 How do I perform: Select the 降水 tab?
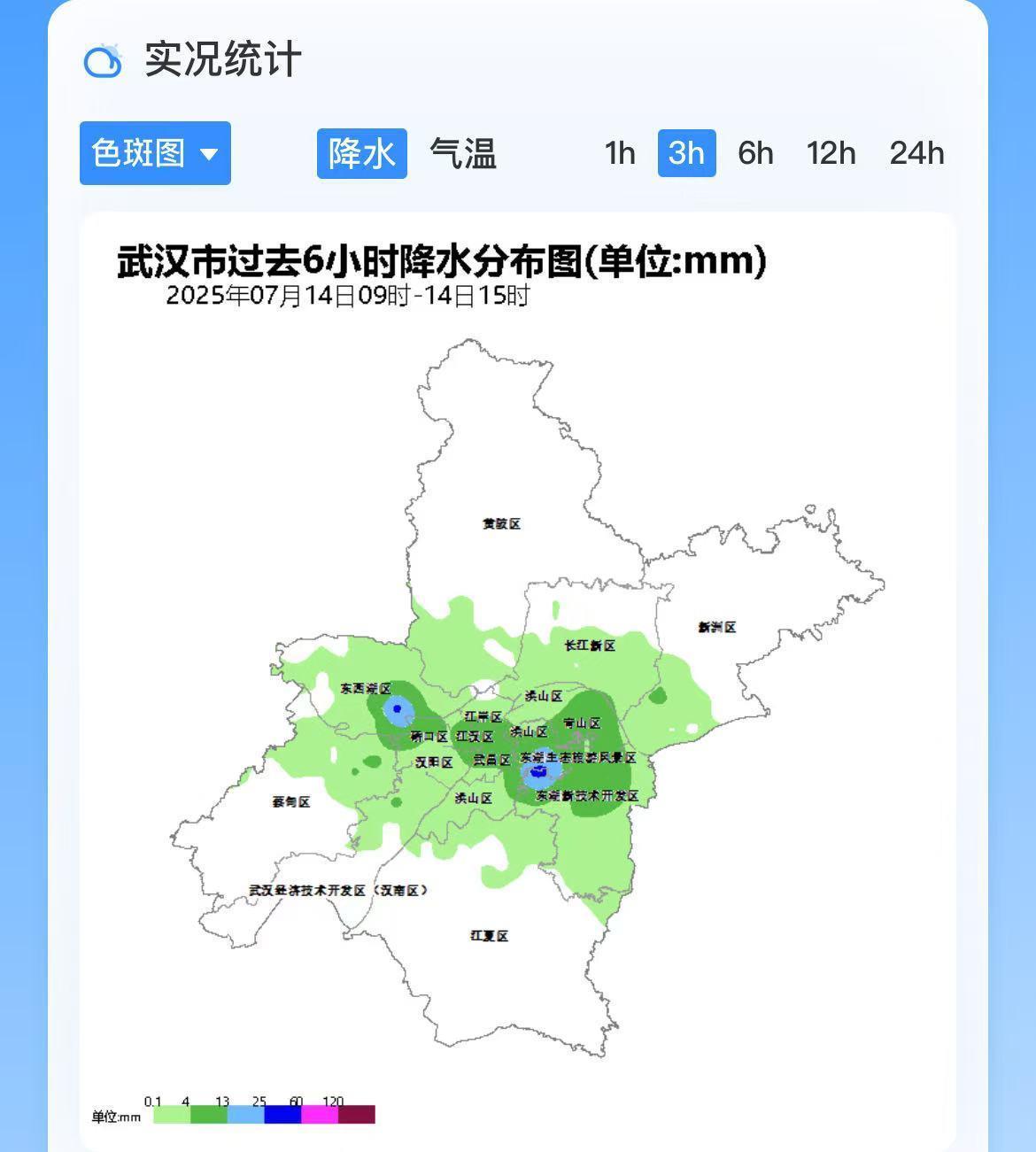[361, 153]
